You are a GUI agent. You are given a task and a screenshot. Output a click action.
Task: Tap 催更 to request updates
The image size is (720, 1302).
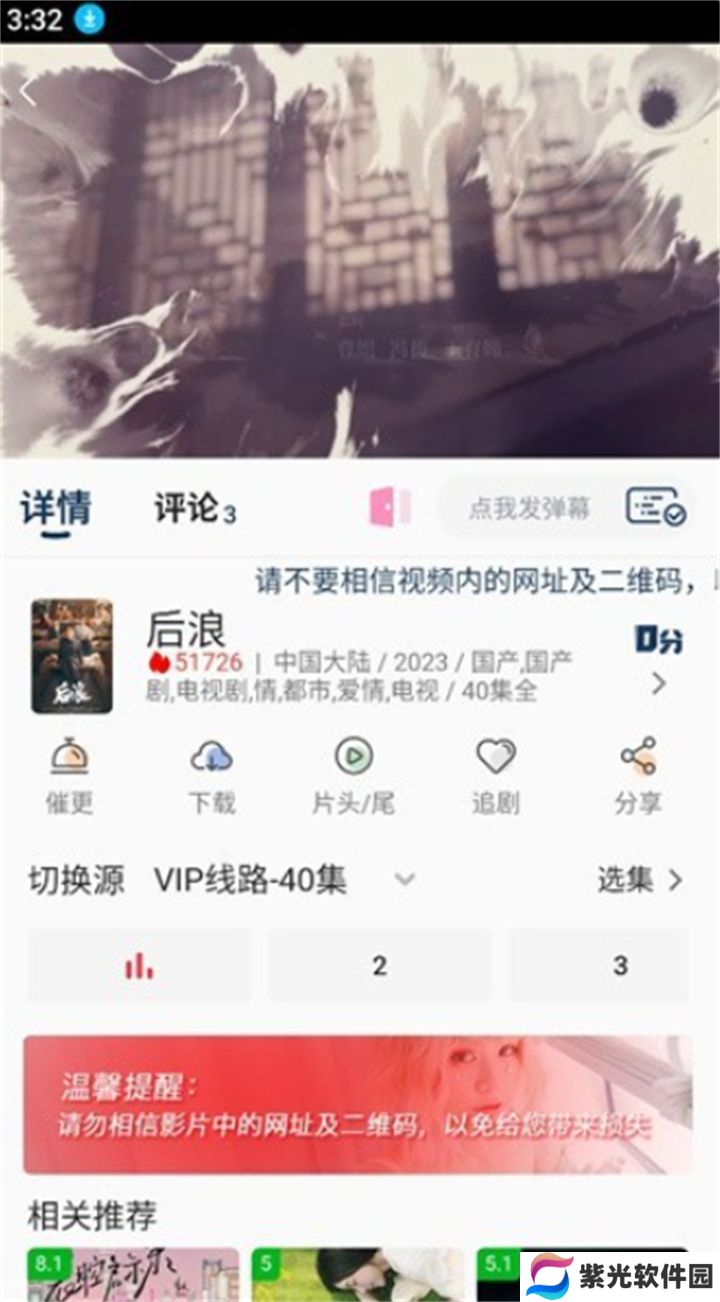[69, 777]
